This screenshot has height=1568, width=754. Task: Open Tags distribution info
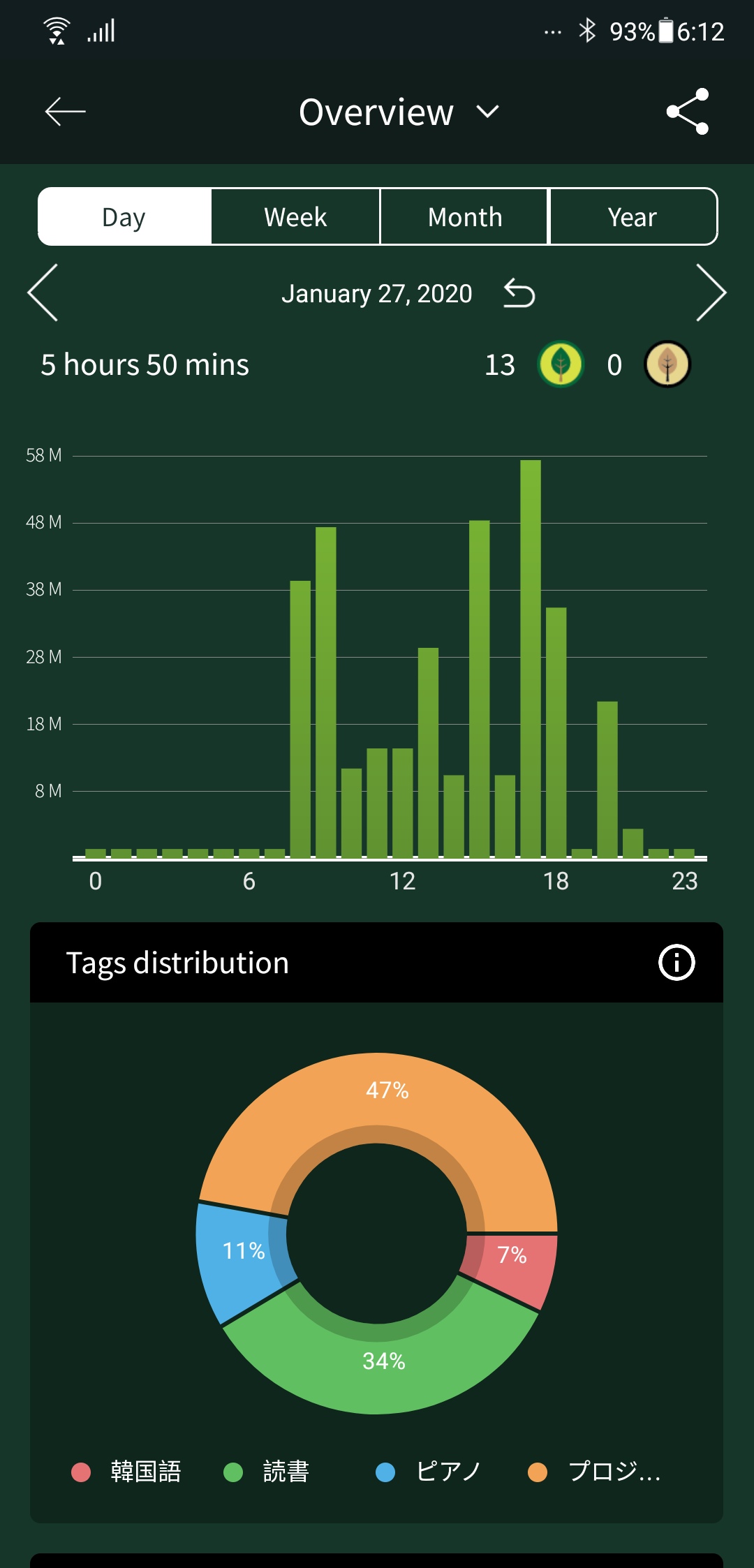point(677,963)
